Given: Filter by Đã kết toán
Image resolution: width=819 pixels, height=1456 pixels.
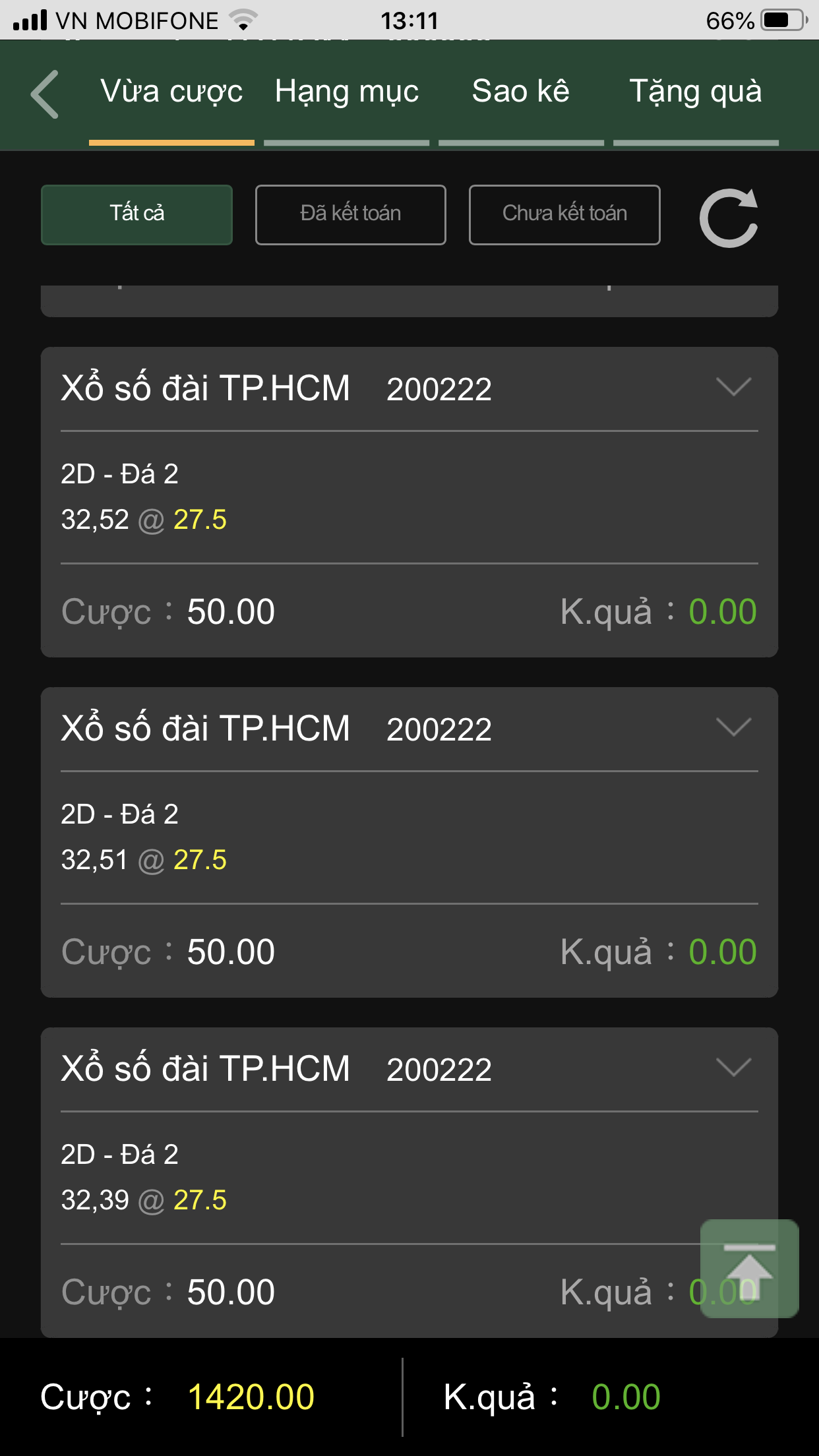Looking at the screenshot, I should click(351, 214).
